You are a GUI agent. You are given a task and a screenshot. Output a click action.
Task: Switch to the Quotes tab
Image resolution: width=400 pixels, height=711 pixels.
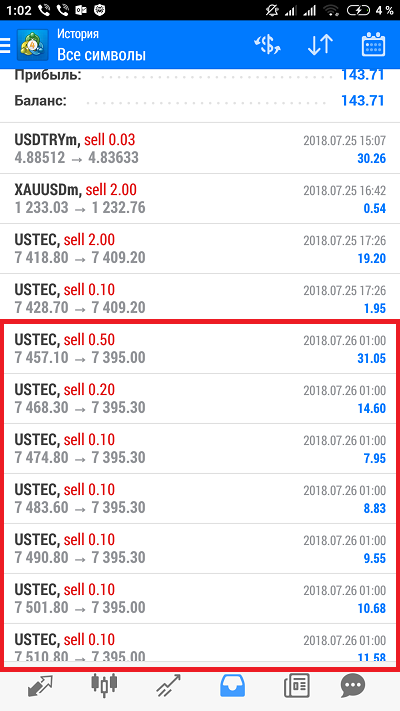pos(40,685)
